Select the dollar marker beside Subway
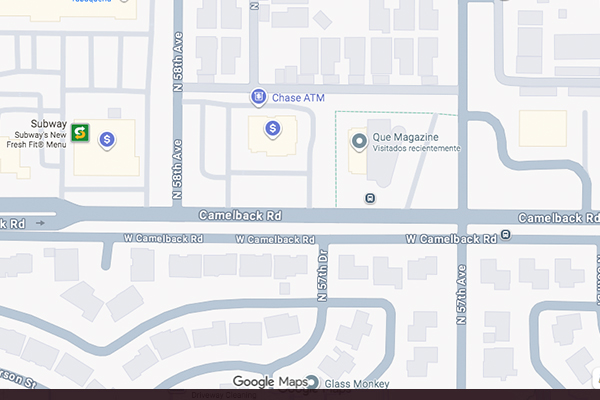Viewport: 600px width, 400px height. click(x=106, y=140)
